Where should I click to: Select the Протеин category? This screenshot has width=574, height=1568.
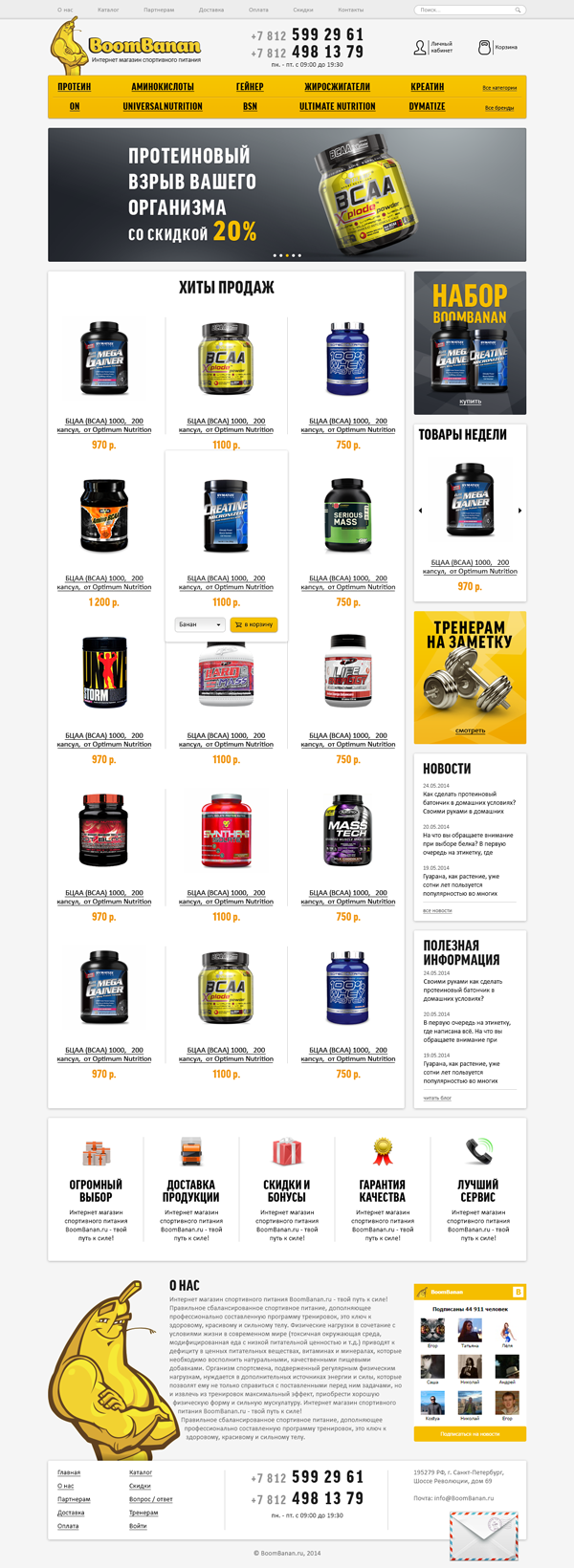pyautogui.click(x=74, y=87)
